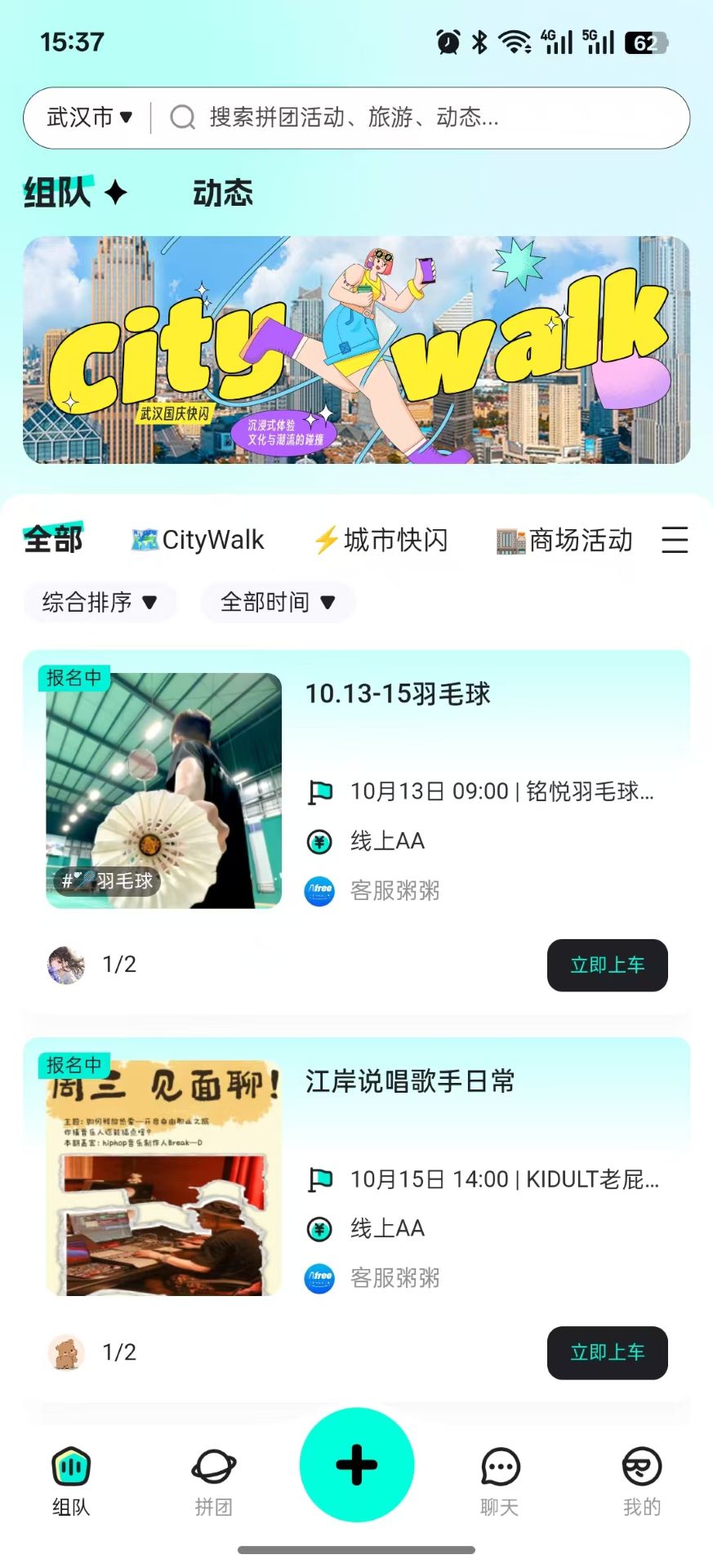Open the 聊天 bottom tab
Viewport: 713px width, 1568px height.
500,1481
